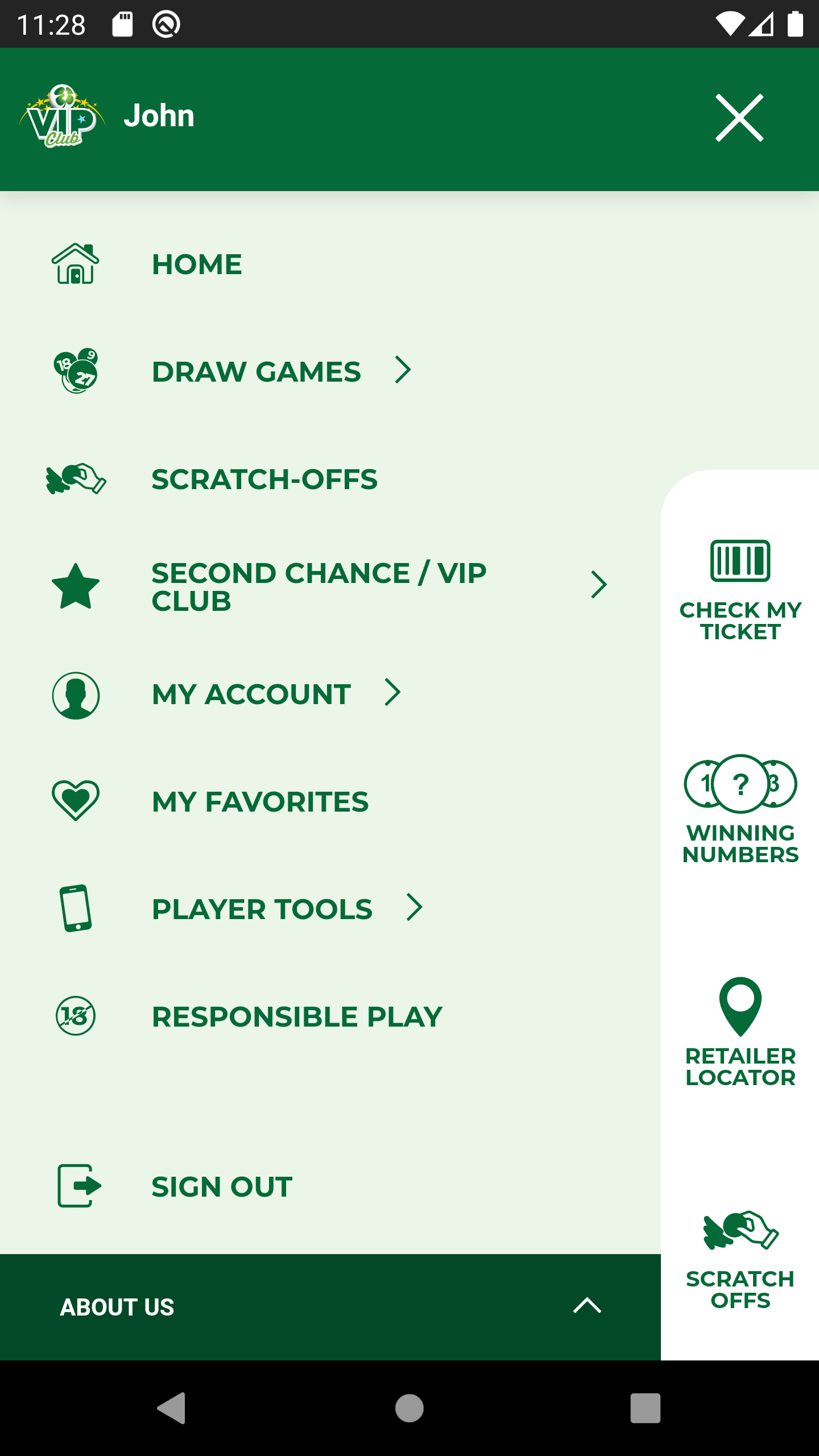Close the navigation menu

tap(739, 118)
